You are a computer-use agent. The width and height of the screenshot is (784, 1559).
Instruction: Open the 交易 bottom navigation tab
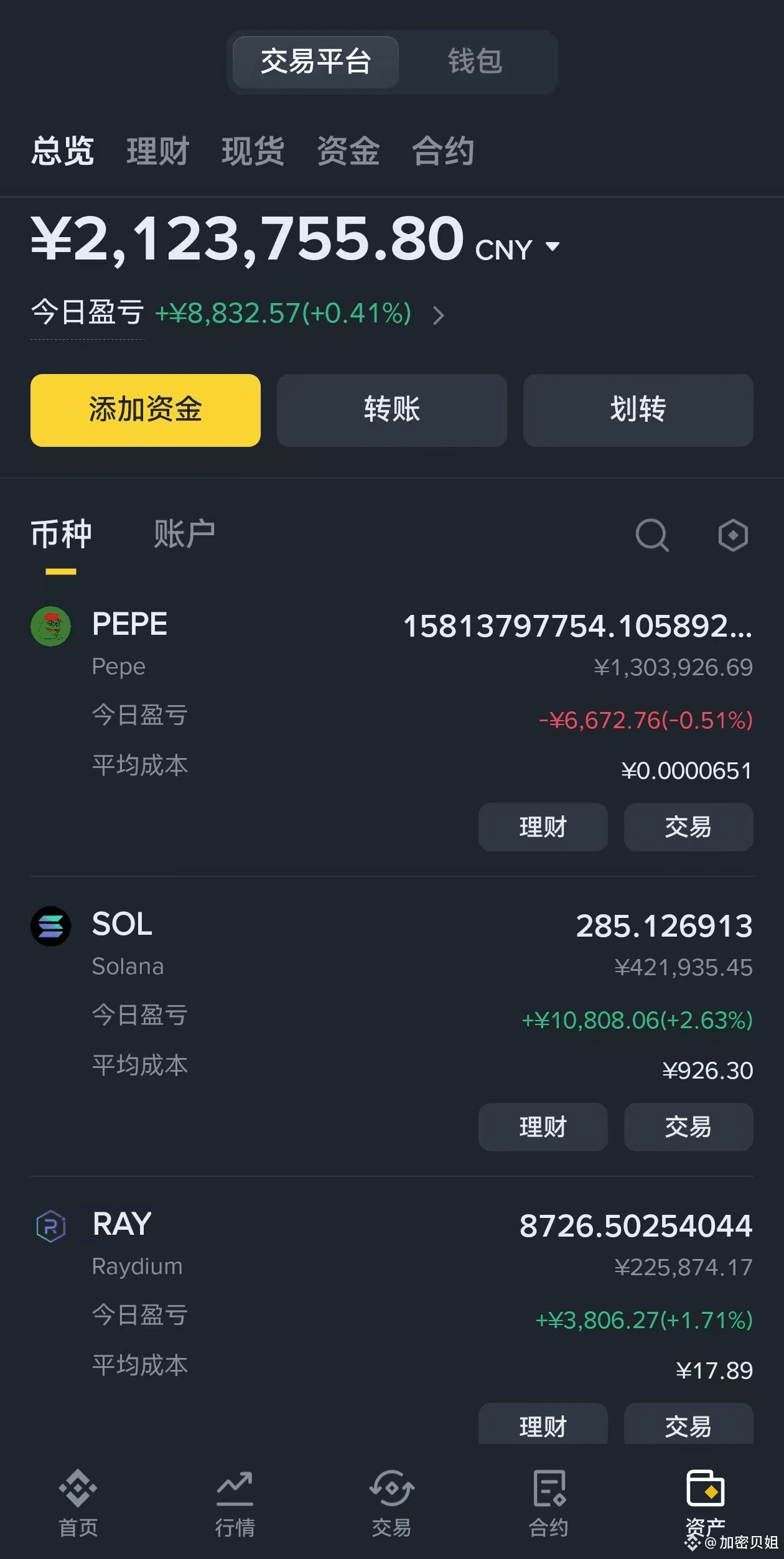pyautogui.click(x=392, y=1504)
